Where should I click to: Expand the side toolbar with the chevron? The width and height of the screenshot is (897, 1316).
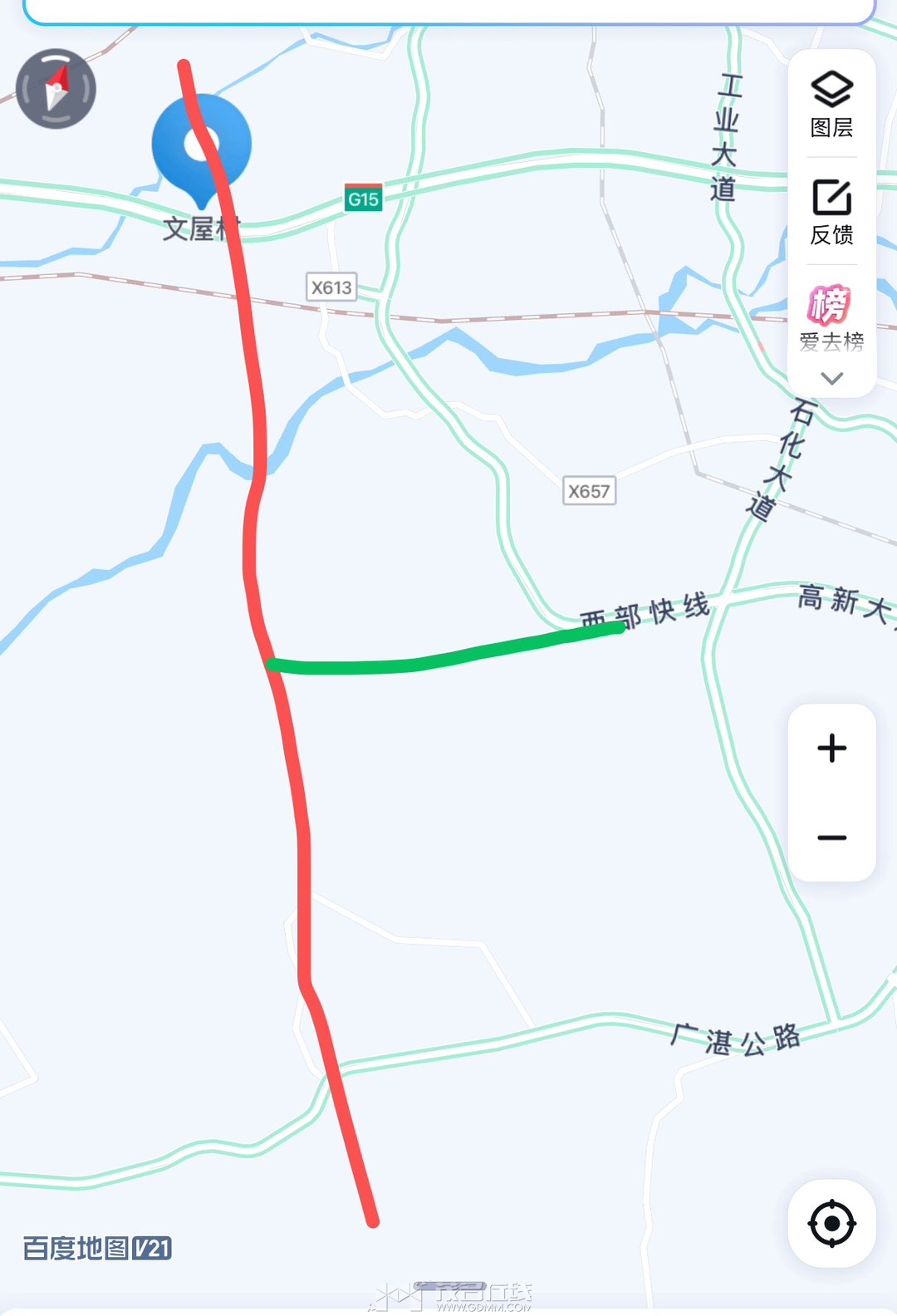click(x=831, y=379)
